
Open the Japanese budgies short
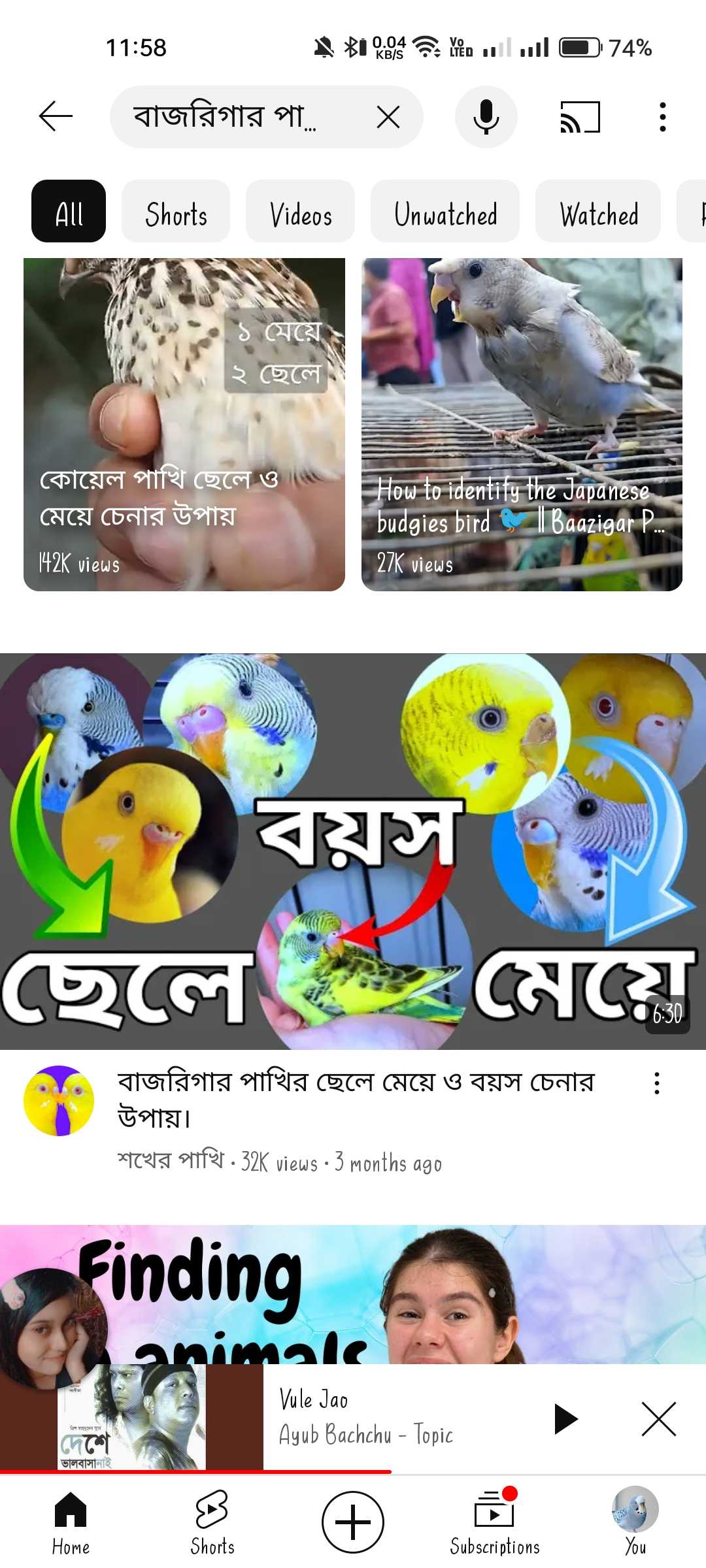(522, 425)
